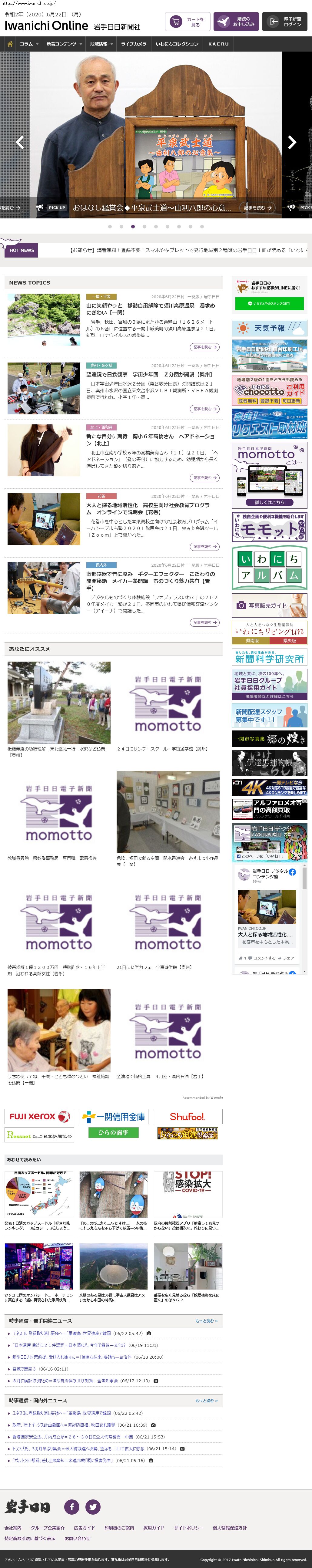The height and width of the screenshot is (1568, 312).
Task: Select the KAERU navigation item
Action: pos(218,44)
